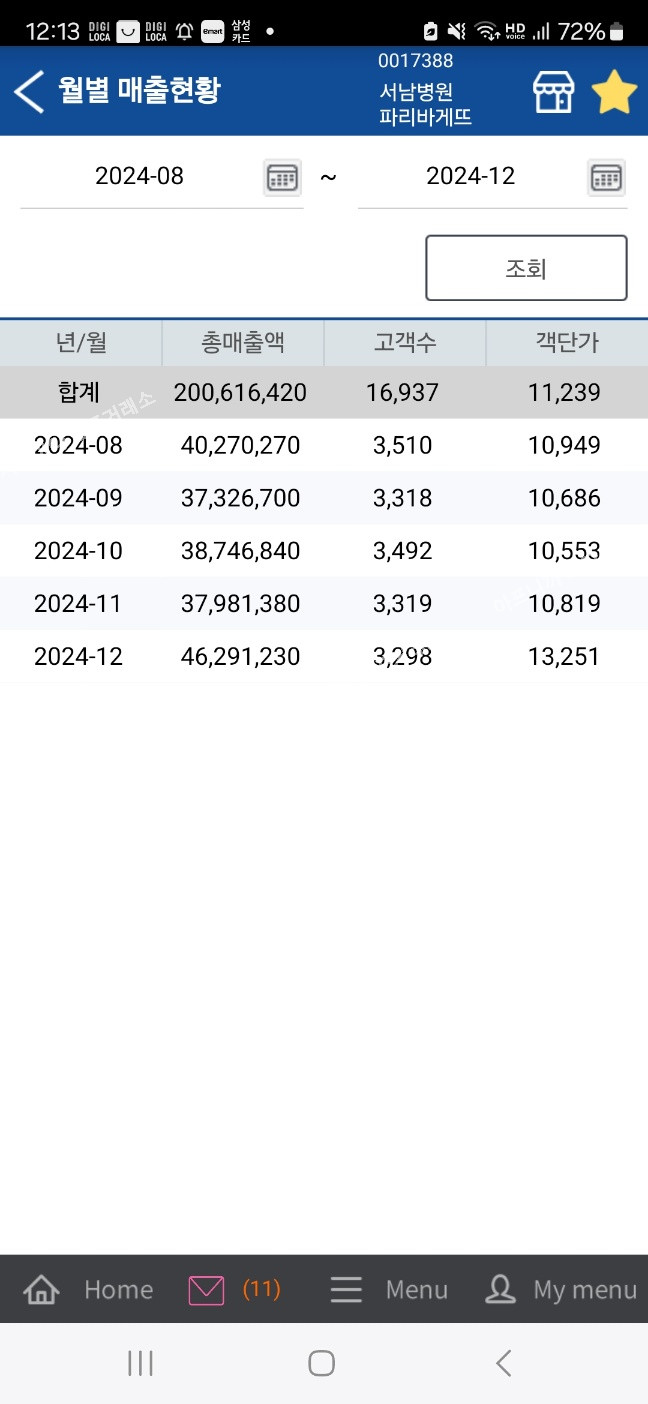Open the messages envelope with 11 unread
648x1404 pixels.
click(x=207, y=1290)
